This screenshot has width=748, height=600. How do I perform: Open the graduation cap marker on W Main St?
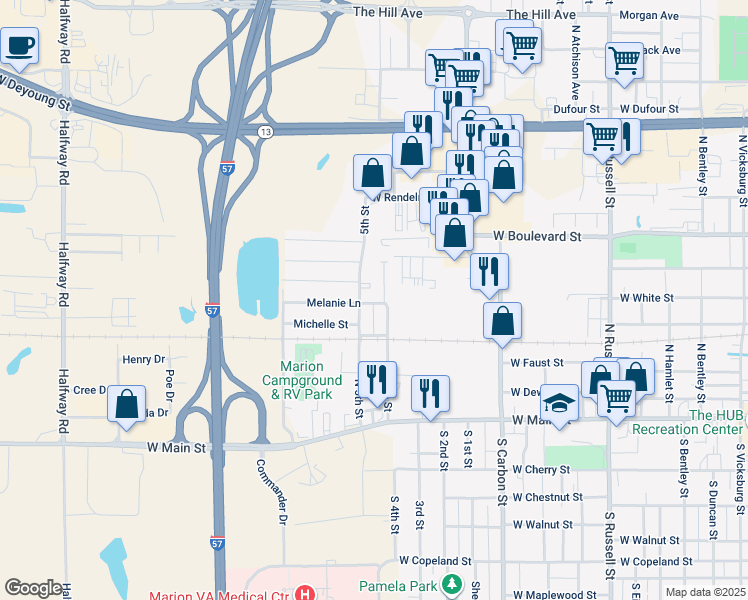559,403
